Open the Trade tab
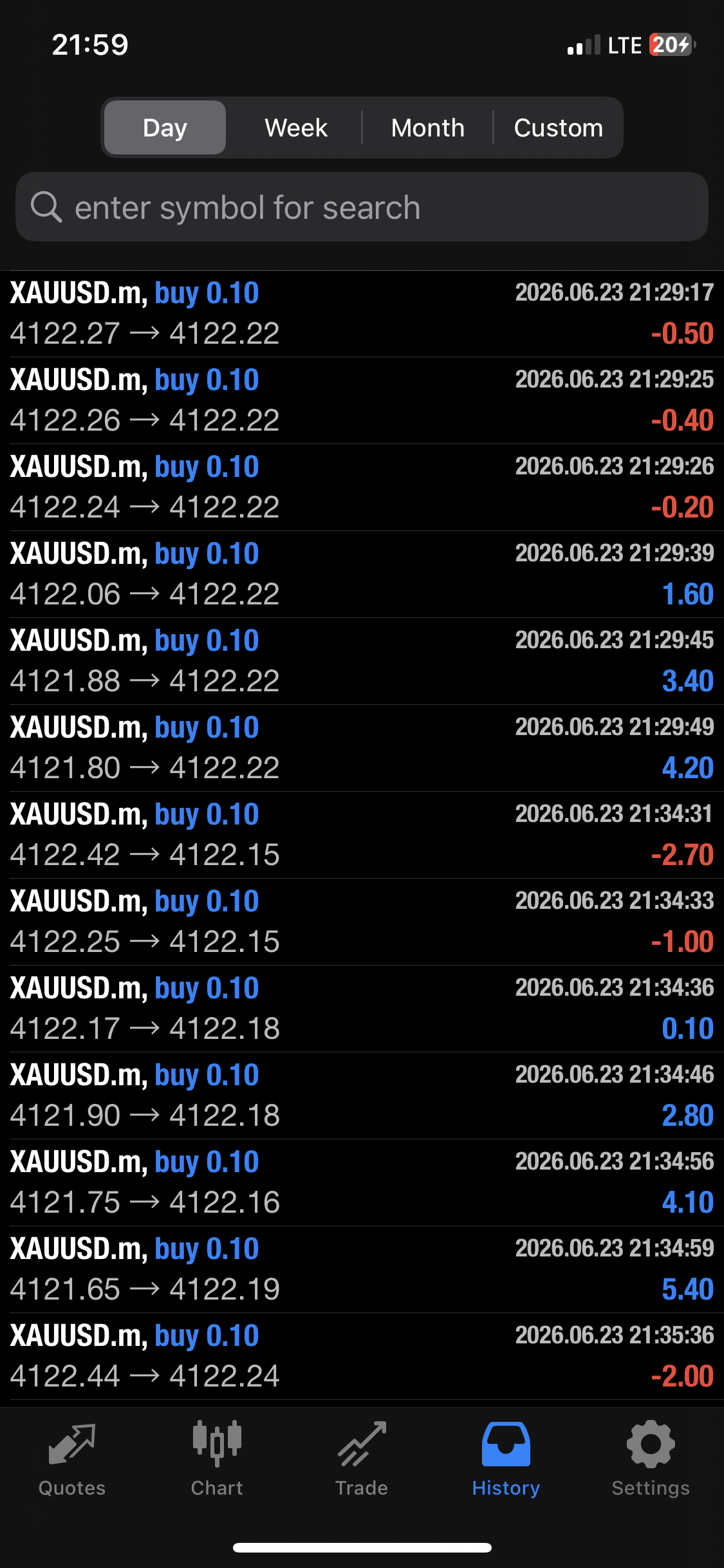 (362, 1459)
